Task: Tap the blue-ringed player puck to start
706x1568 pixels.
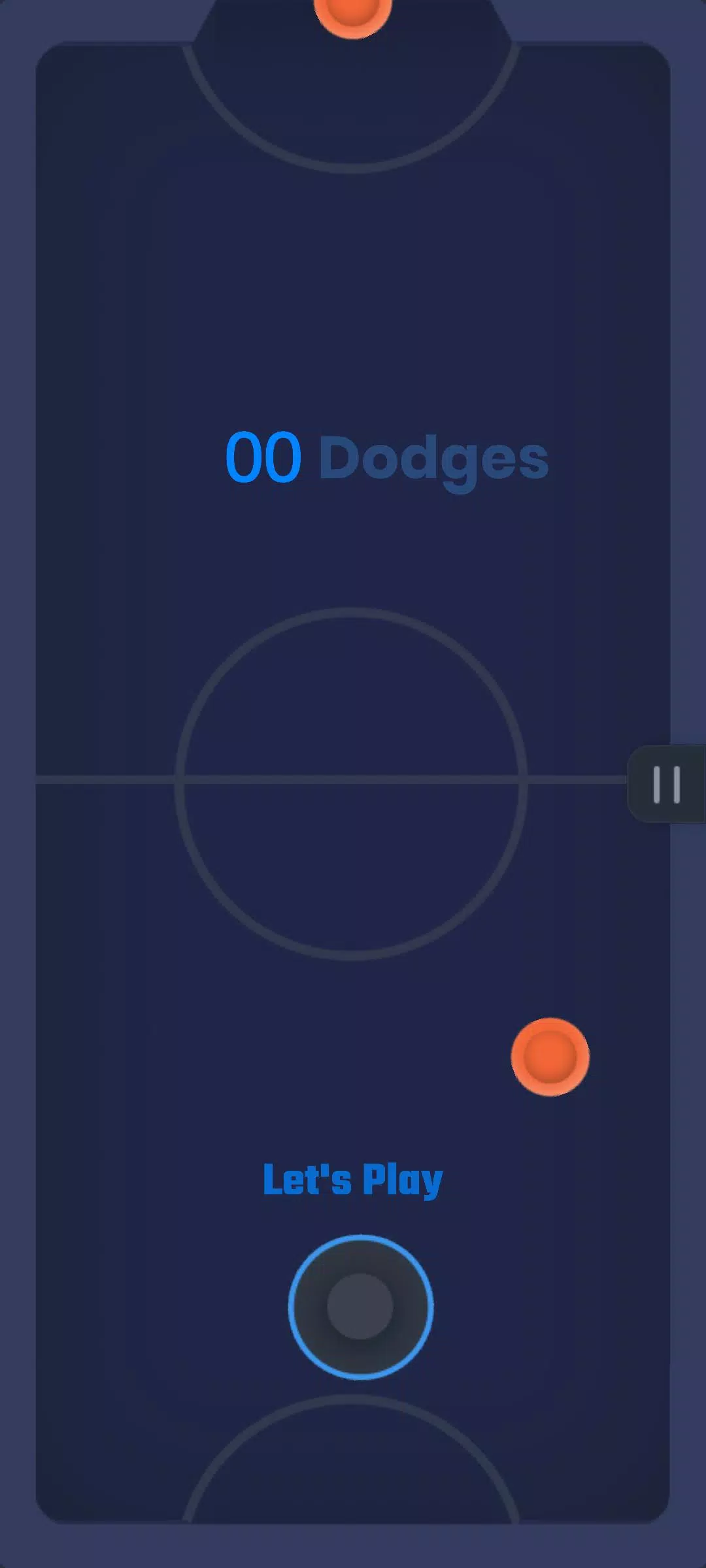Action: (360, 1307)
